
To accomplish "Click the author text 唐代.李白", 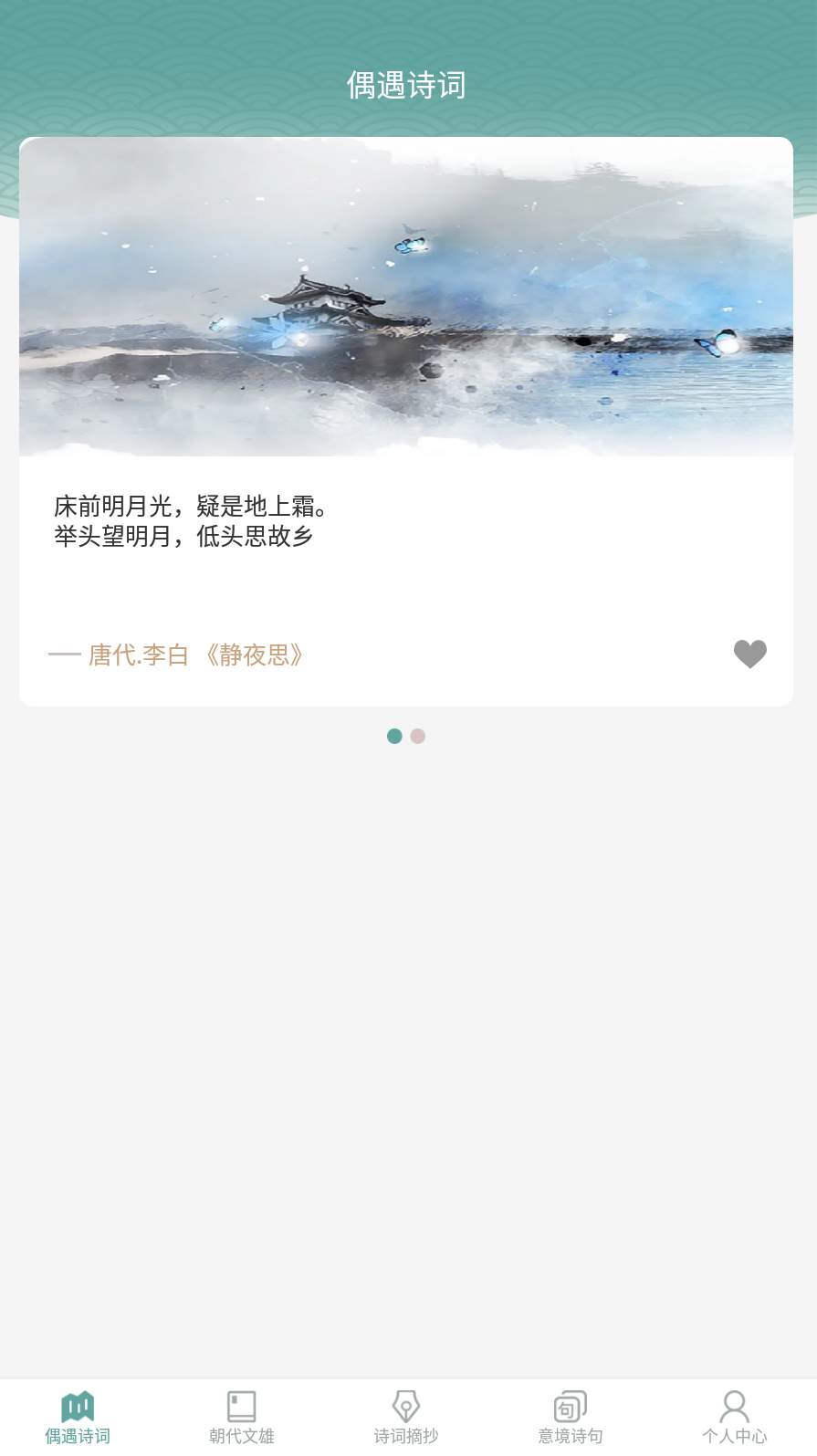I will tap(139, 655).
